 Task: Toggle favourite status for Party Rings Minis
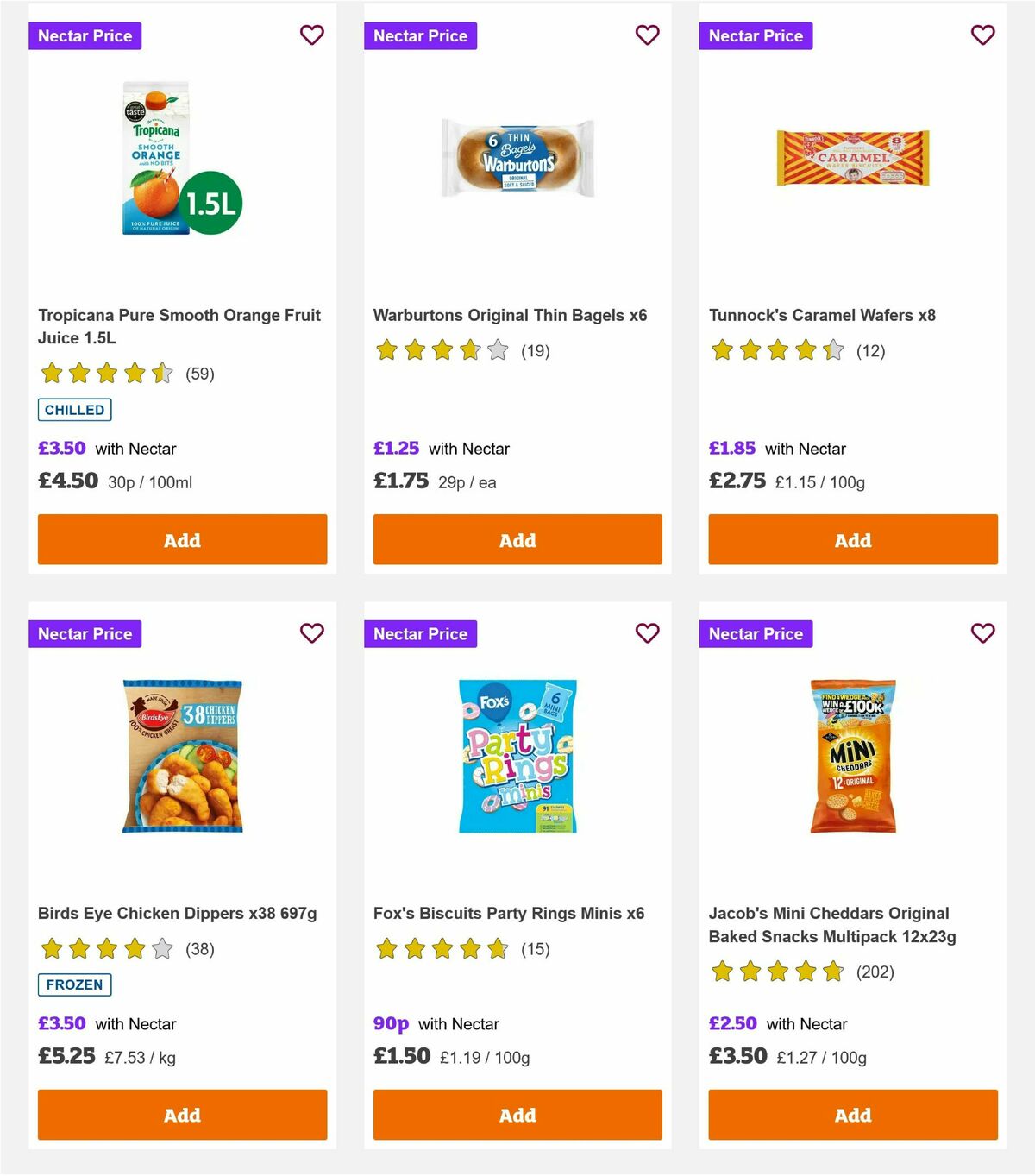click(x=647, y=633)
